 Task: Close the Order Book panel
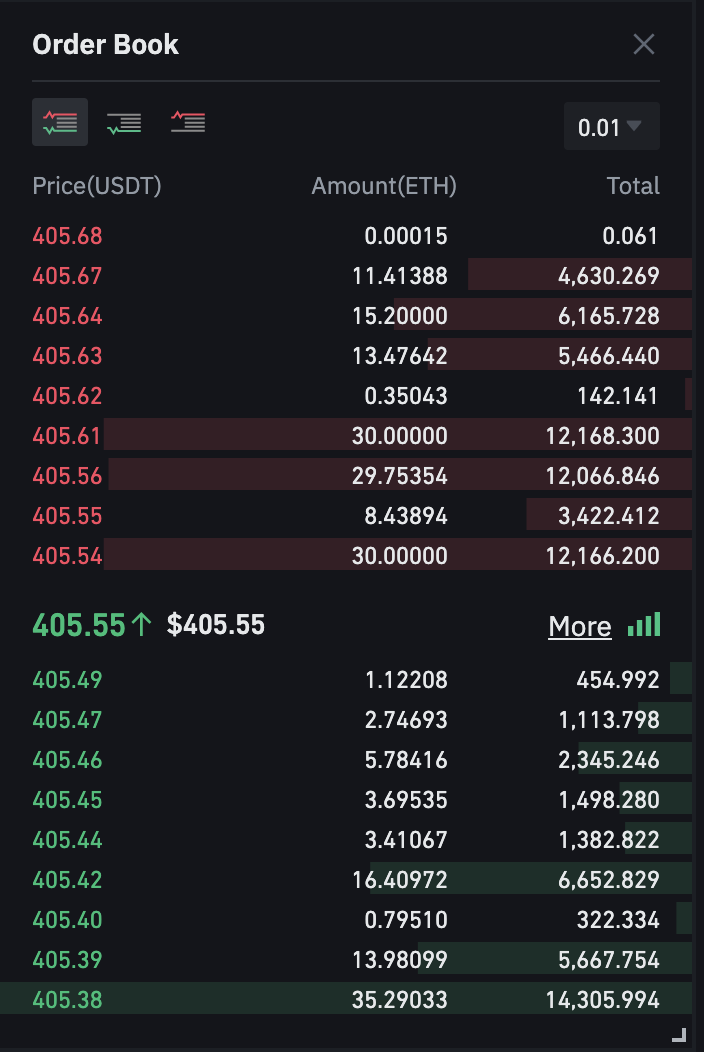(x=644, y=45)
